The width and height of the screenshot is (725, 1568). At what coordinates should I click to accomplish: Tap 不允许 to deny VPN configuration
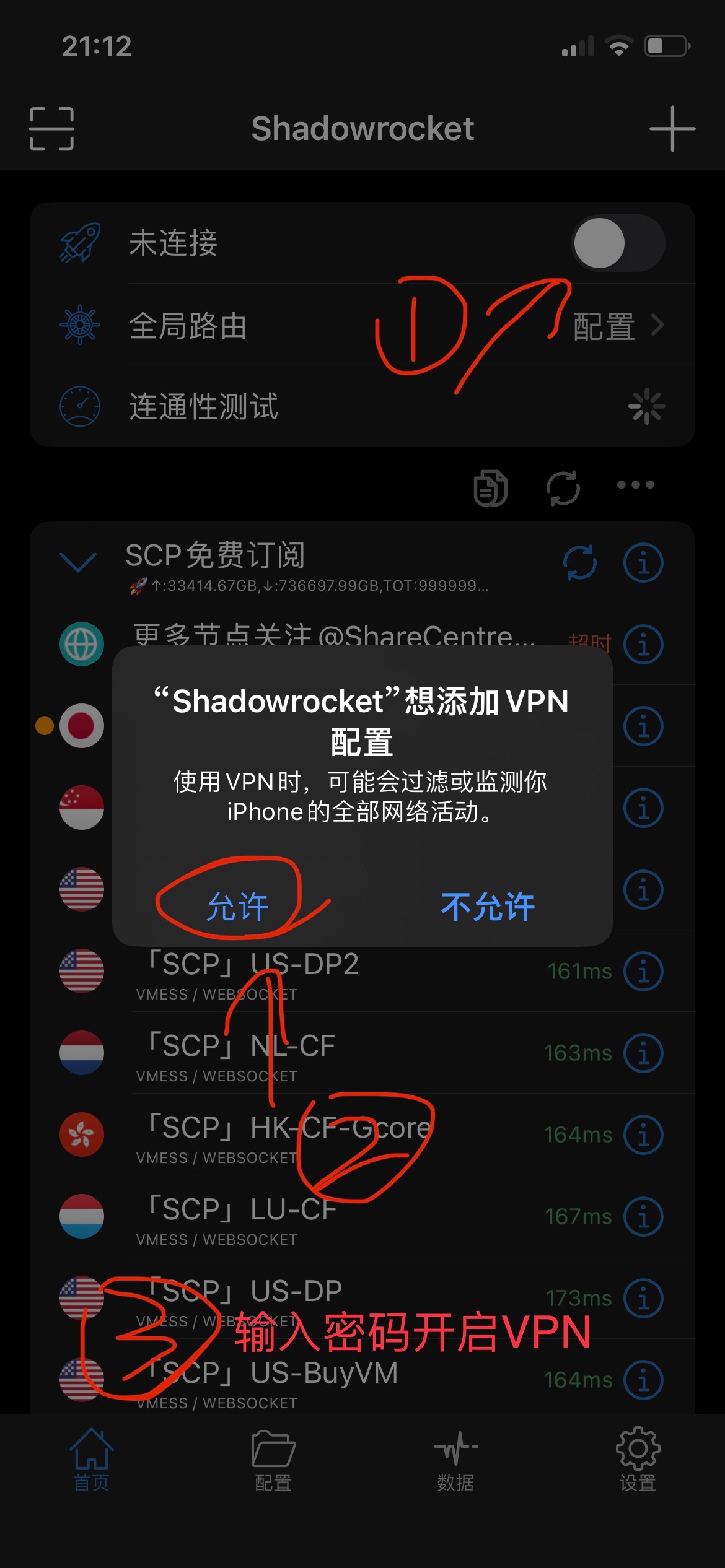pos(488,907)
